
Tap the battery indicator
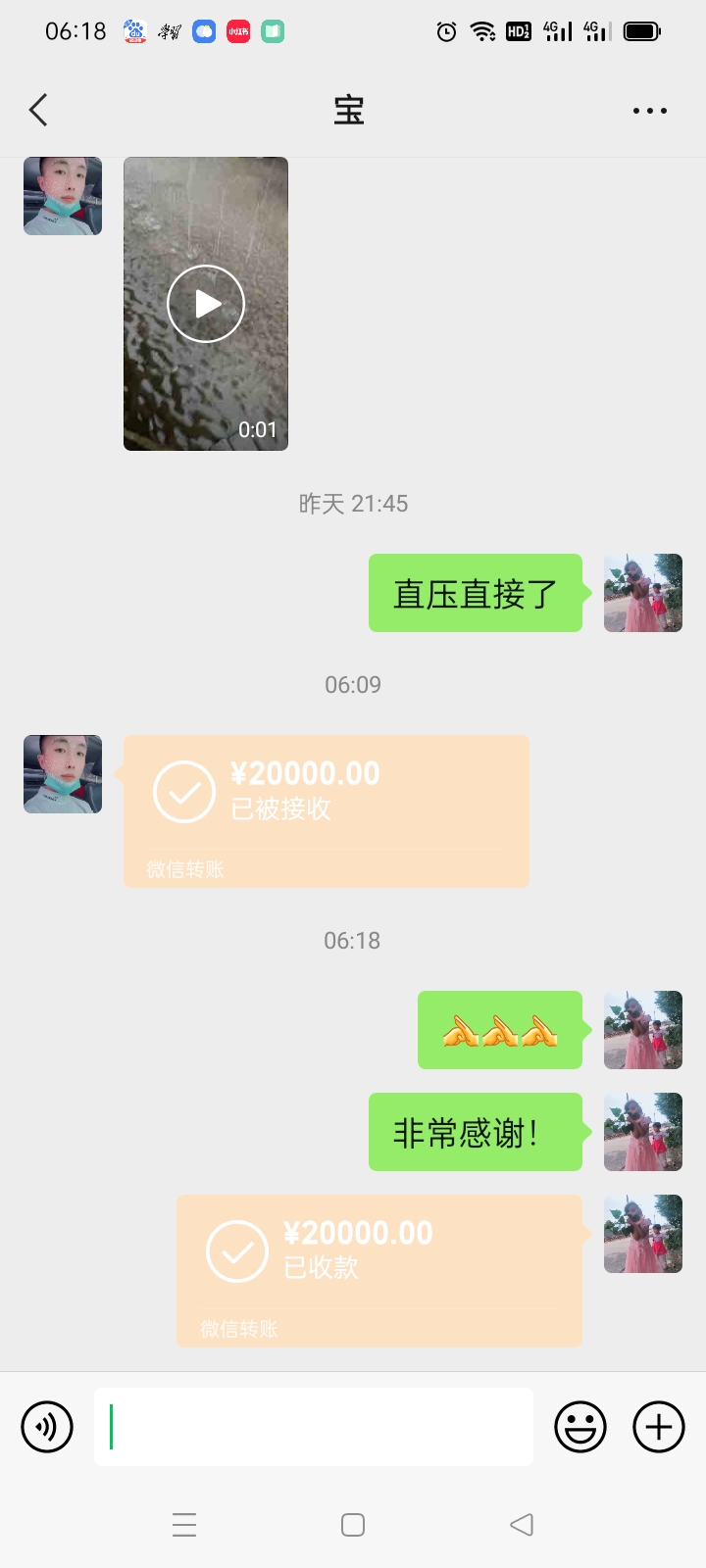[641, 30]
